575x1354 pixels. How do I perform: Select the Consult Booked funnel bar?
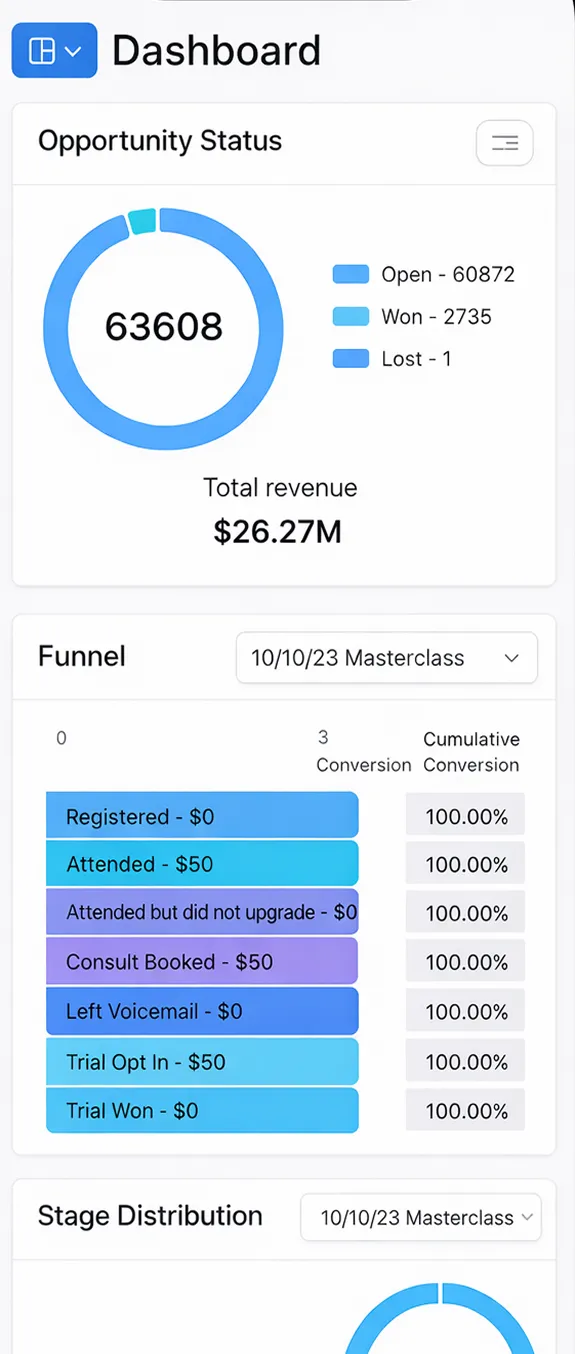[202, 962]
